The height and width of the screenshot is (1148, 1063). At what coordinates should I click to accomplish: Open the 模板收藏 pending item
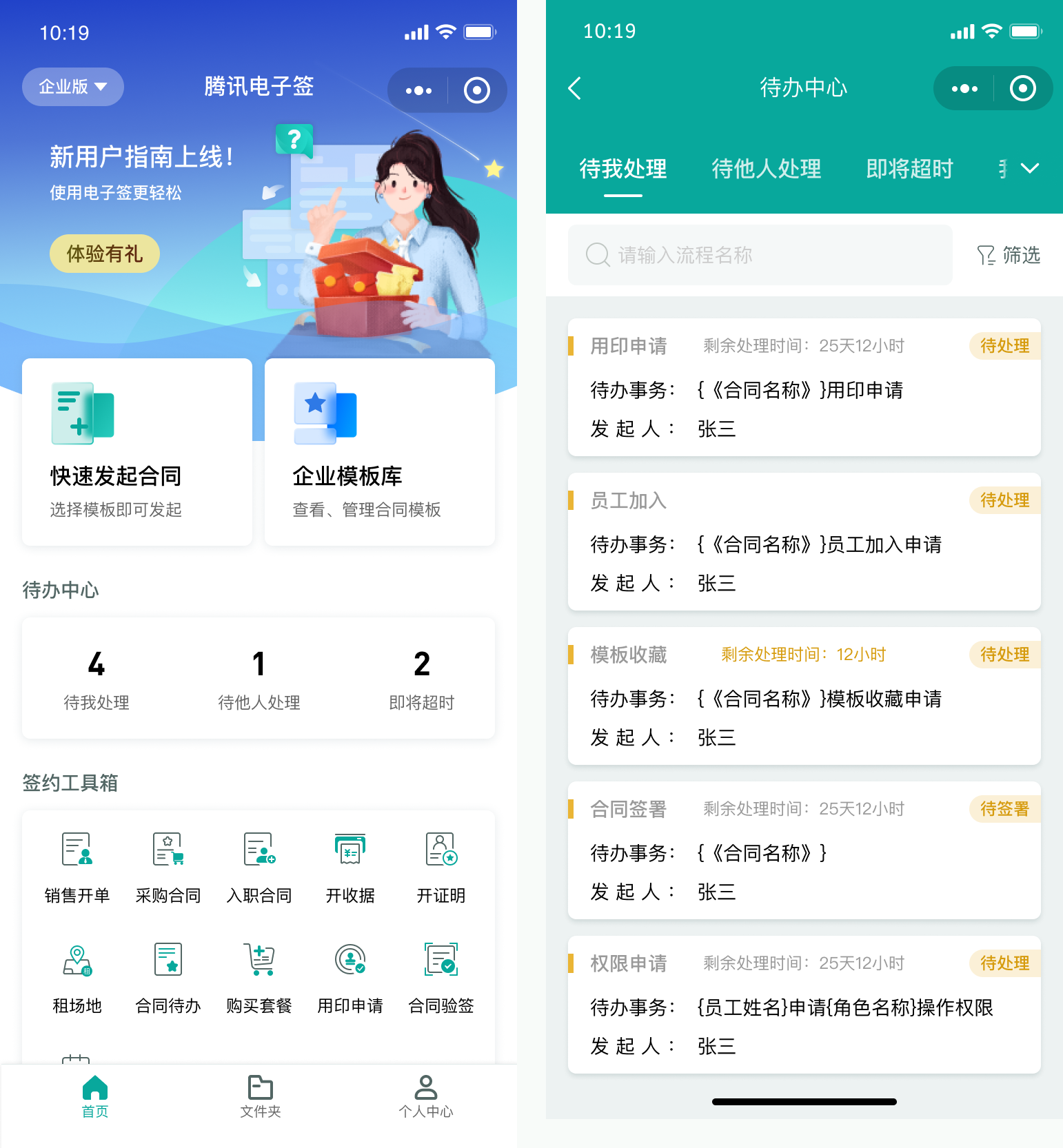pos(804,696)
